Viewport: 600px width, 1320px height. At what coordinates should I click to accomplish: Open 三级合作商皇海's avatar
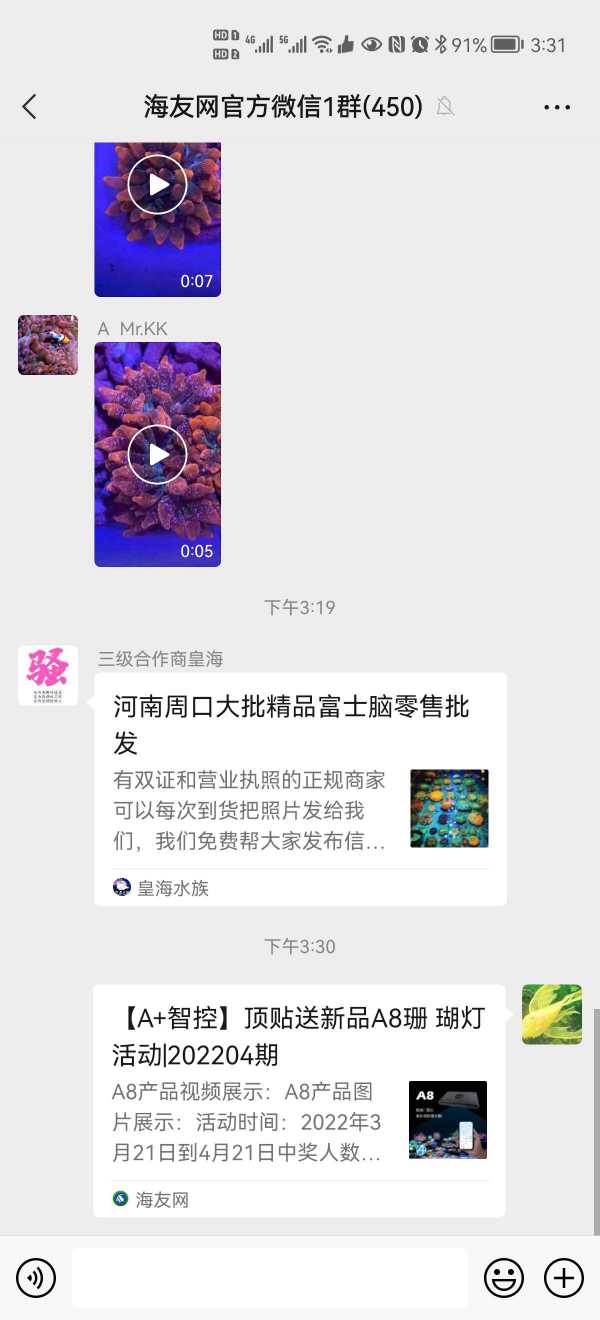coord(48,675)
